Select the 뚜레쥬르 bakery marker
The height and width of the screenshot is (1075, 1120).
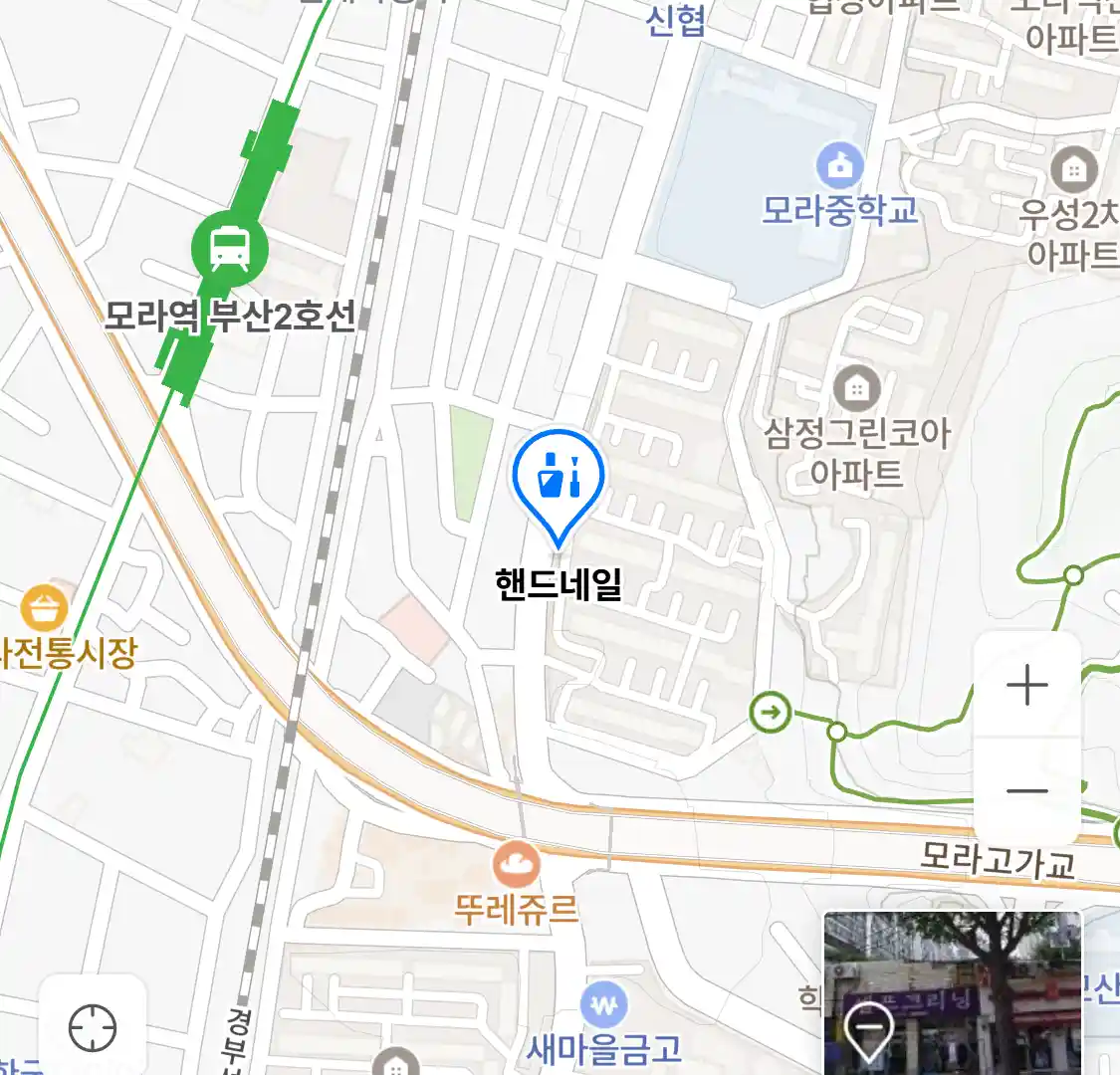515,864
